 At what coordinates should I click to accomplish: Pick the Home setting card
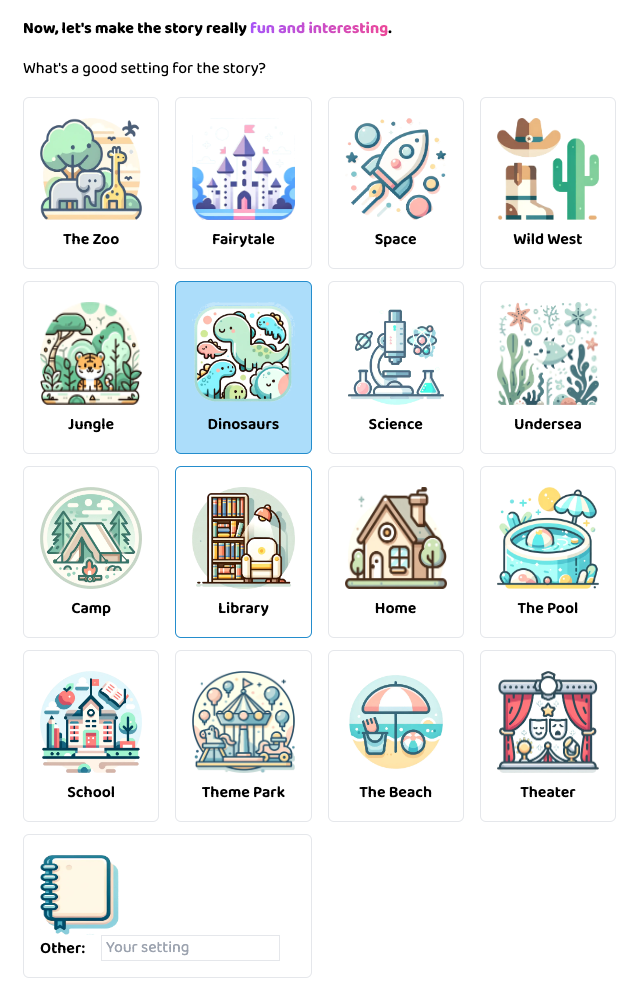point(395,551)
